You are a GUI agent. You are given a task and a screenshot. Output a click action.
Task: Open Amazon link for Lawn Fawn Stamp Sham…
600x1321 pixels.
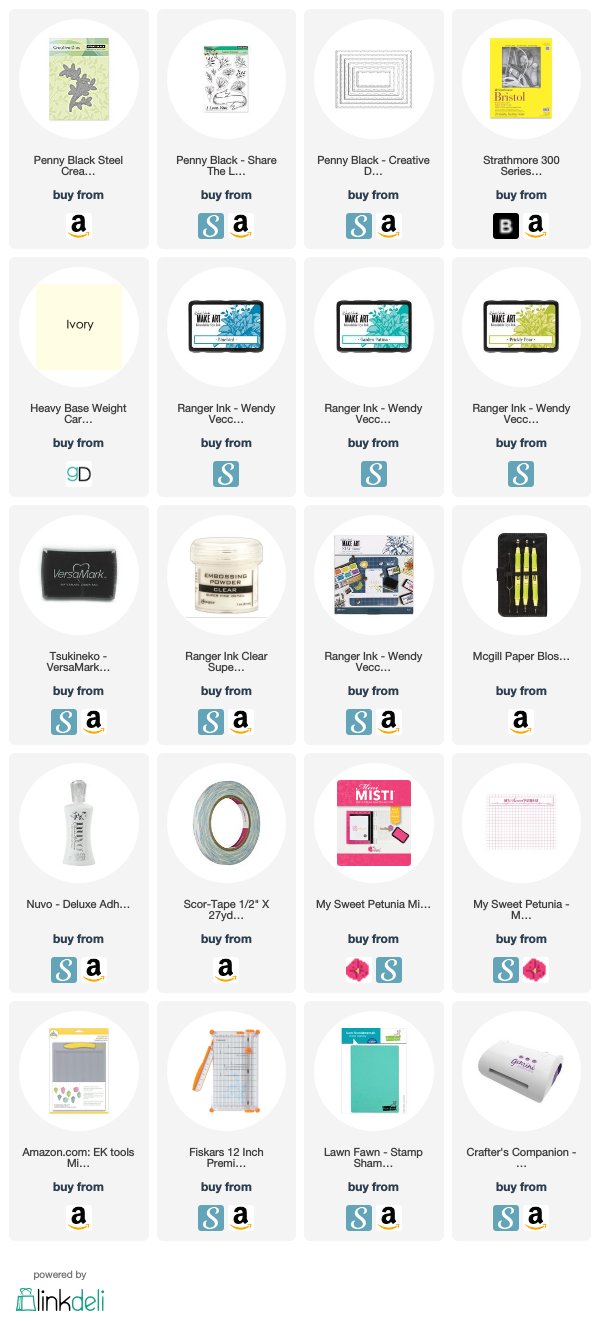(388, 1218)
